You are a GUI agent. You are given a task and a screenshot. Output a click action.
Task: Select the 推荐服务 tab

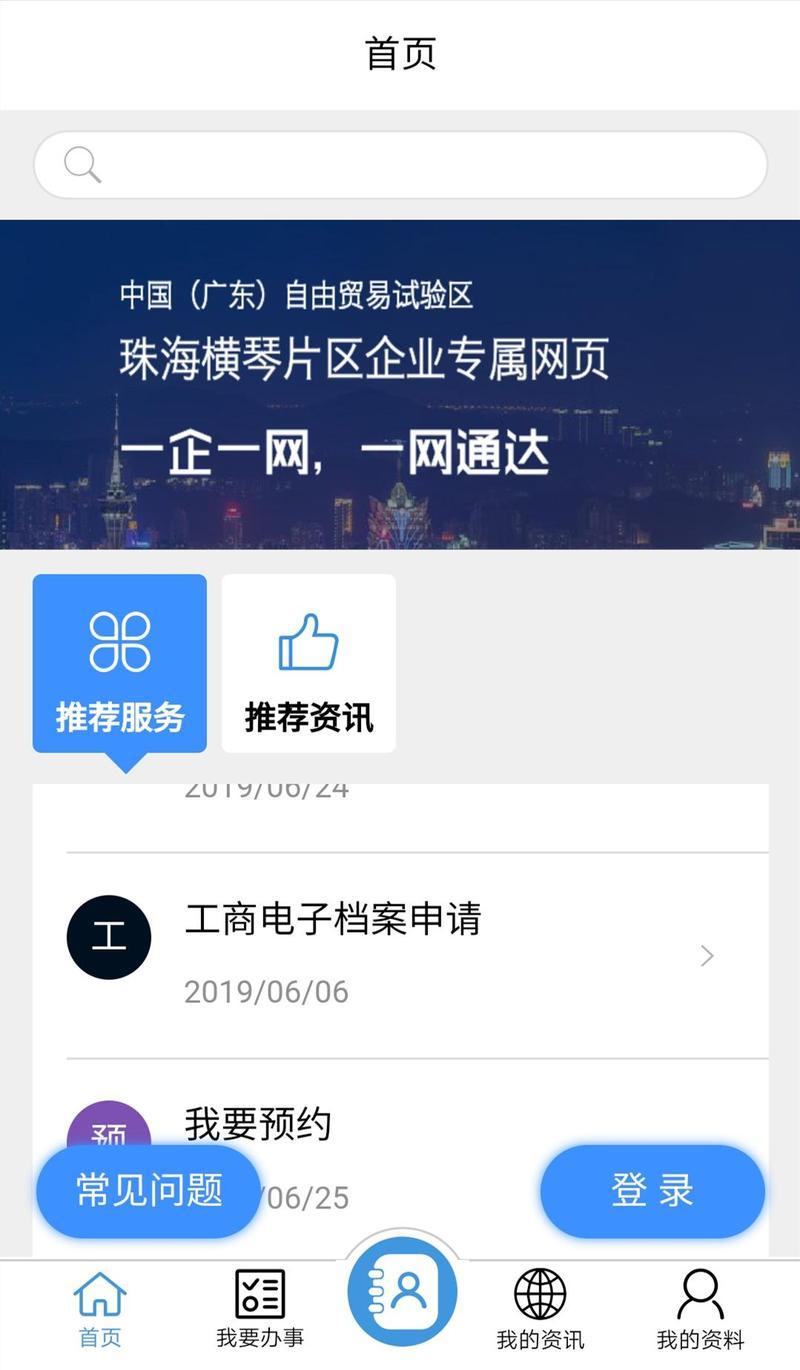click(120, 663)
